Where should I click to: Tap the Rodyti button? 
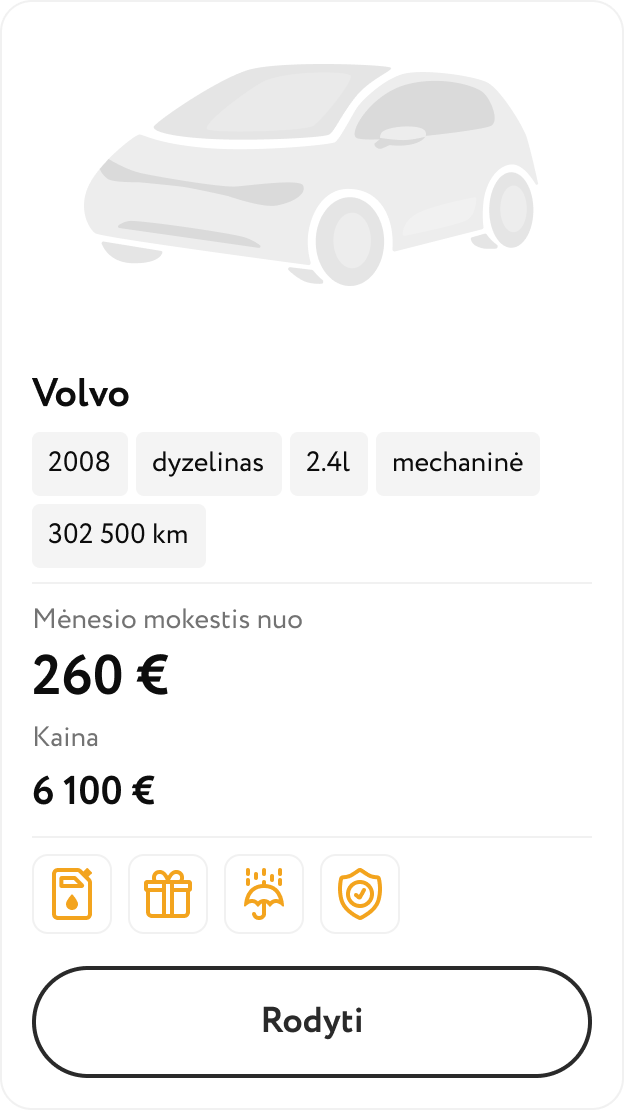pyautogui.click(x=312, y=1021)
